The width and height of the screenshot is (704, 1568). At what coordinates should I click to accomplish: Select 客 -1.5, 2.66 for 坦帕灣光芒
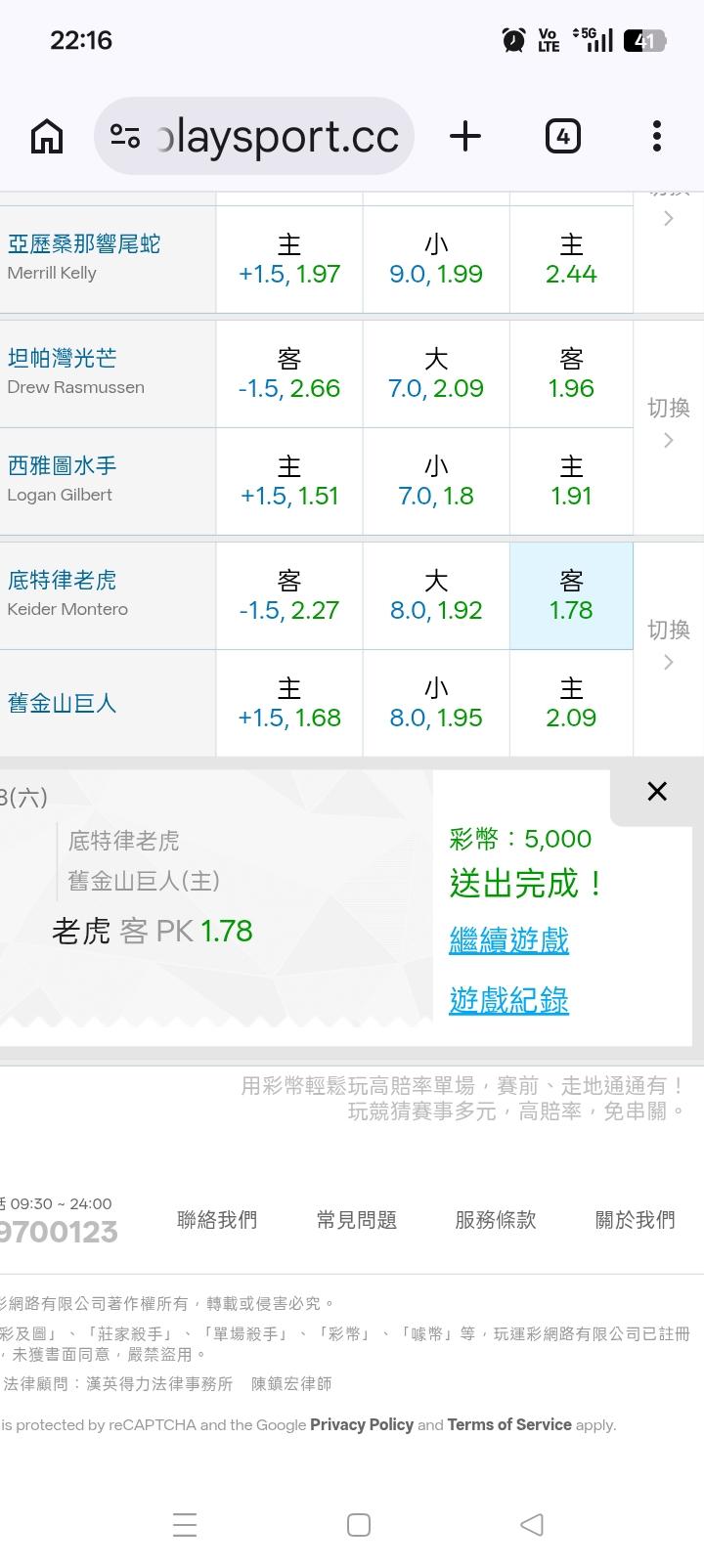pyautogui.click(x=289, y=373)
